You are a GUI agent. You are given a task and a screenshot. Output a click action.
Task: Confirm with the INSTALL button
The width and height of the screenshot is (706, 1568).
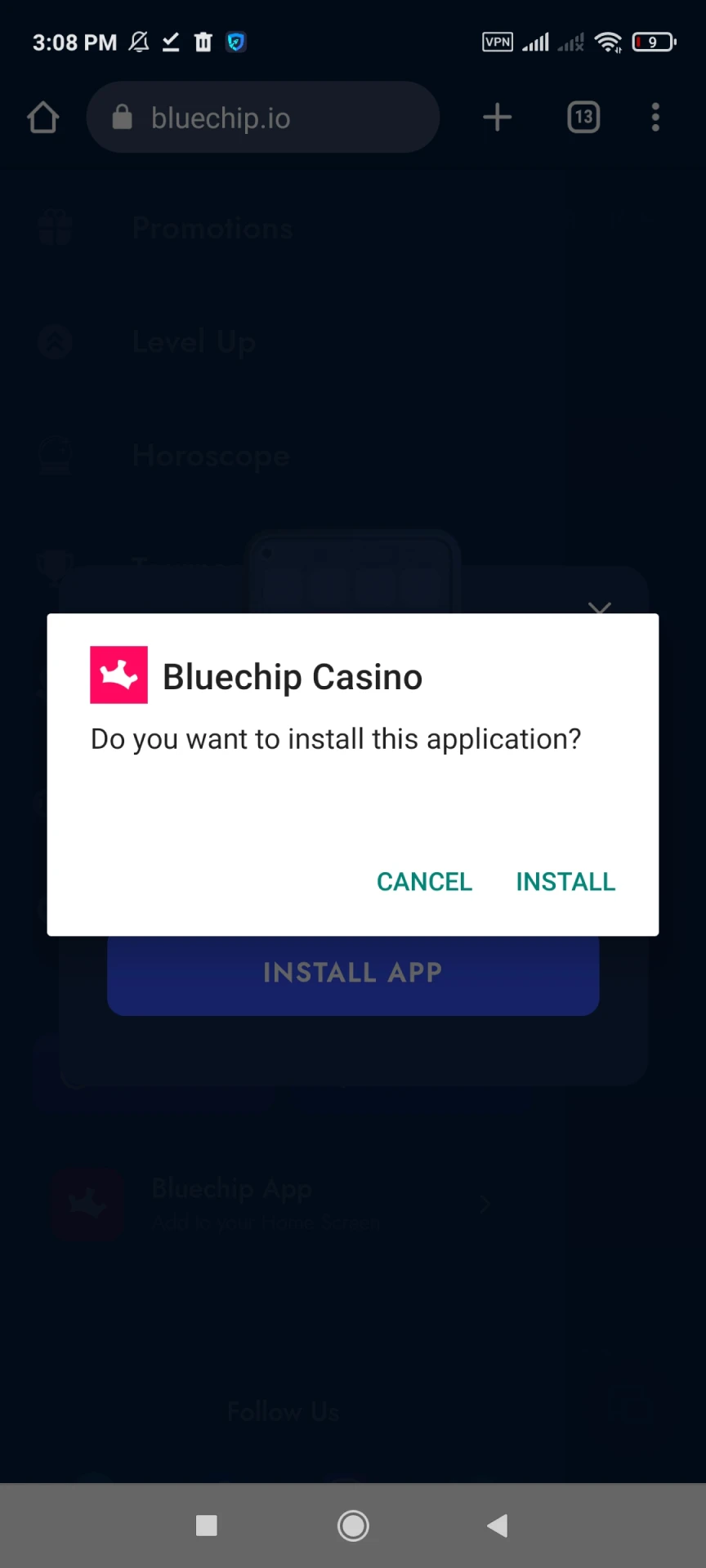pyautogui.click(x=565, y=881)
